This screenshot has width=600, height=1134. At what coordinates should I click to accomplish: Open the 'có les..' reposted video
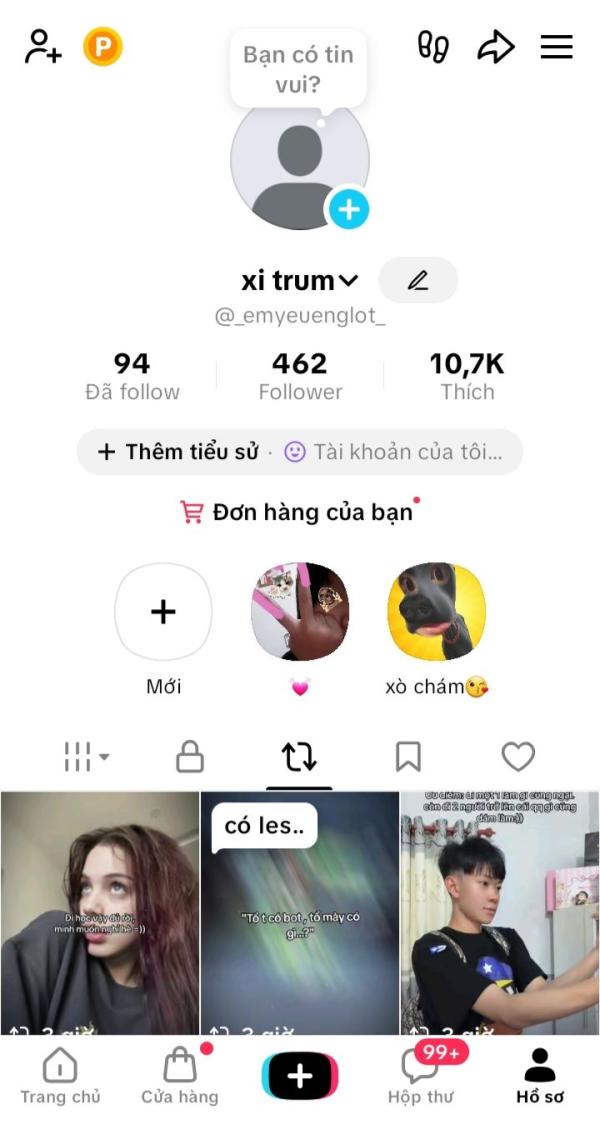(300, 912)
